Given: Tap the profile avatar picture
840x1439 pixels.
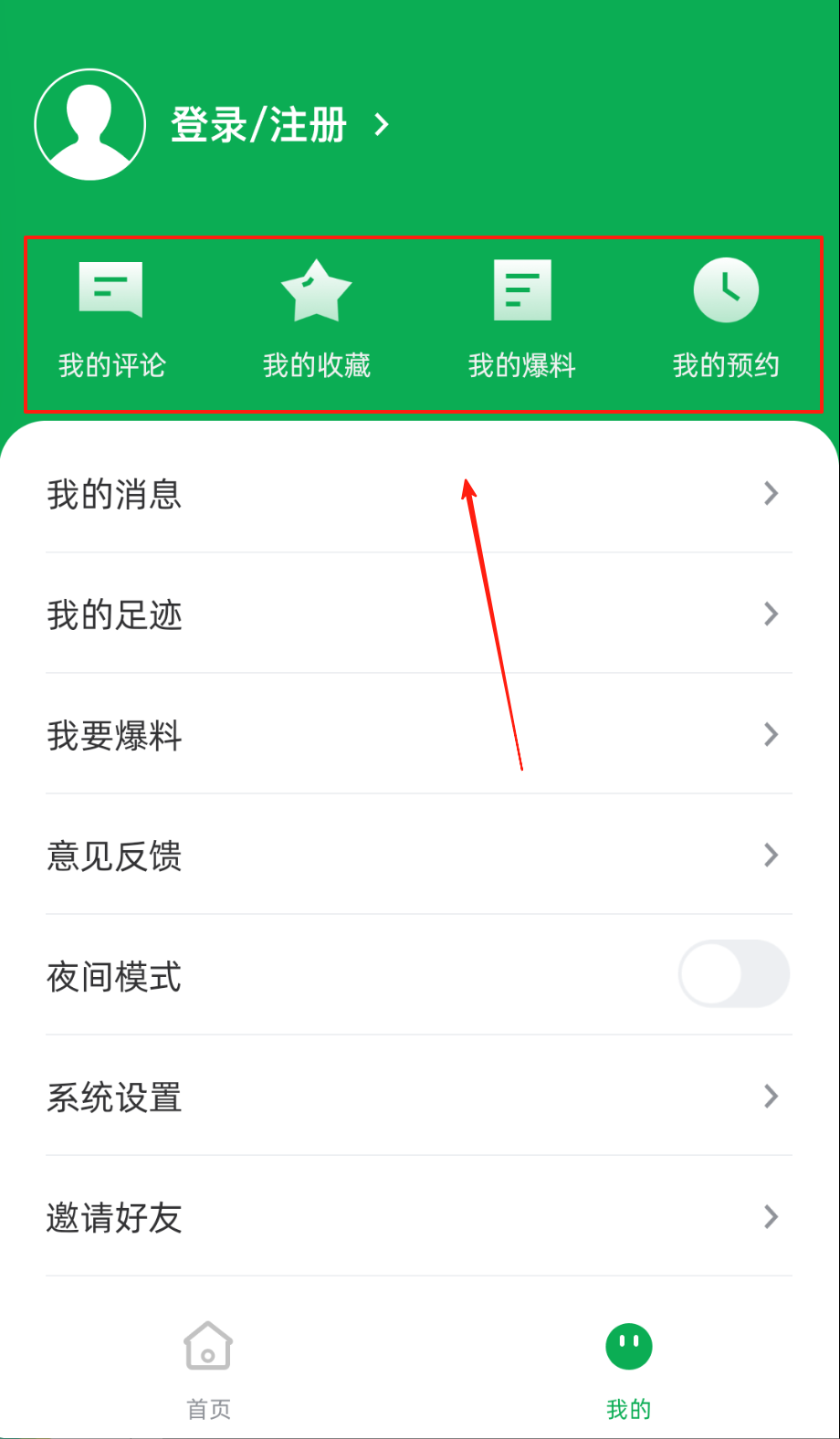Looking at the screenshot, I should coord(89,125).
